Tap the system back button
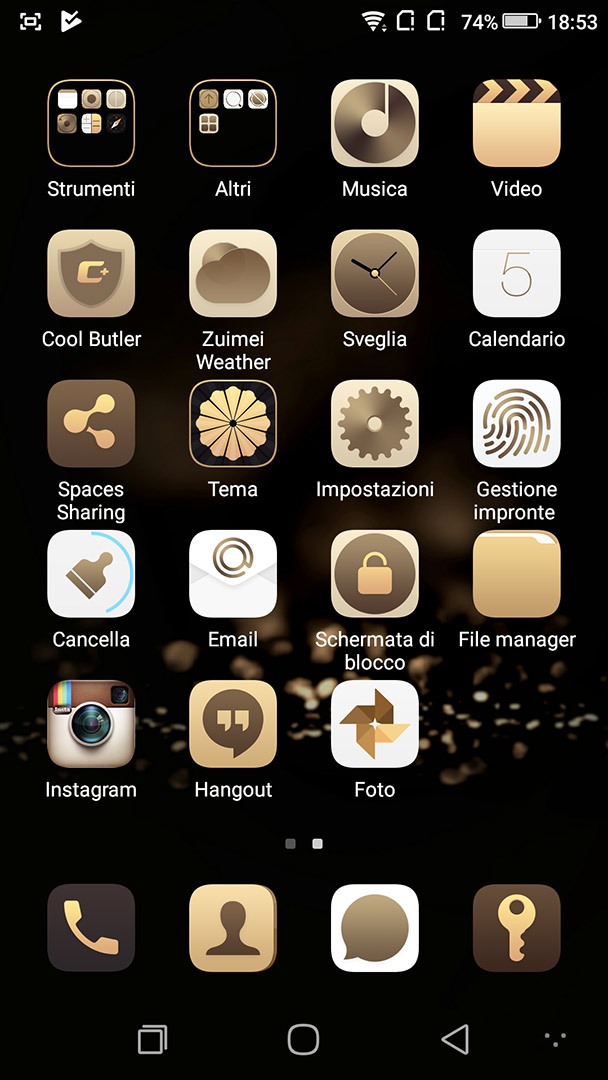608x1080 pixels. tap(455, 1039)
